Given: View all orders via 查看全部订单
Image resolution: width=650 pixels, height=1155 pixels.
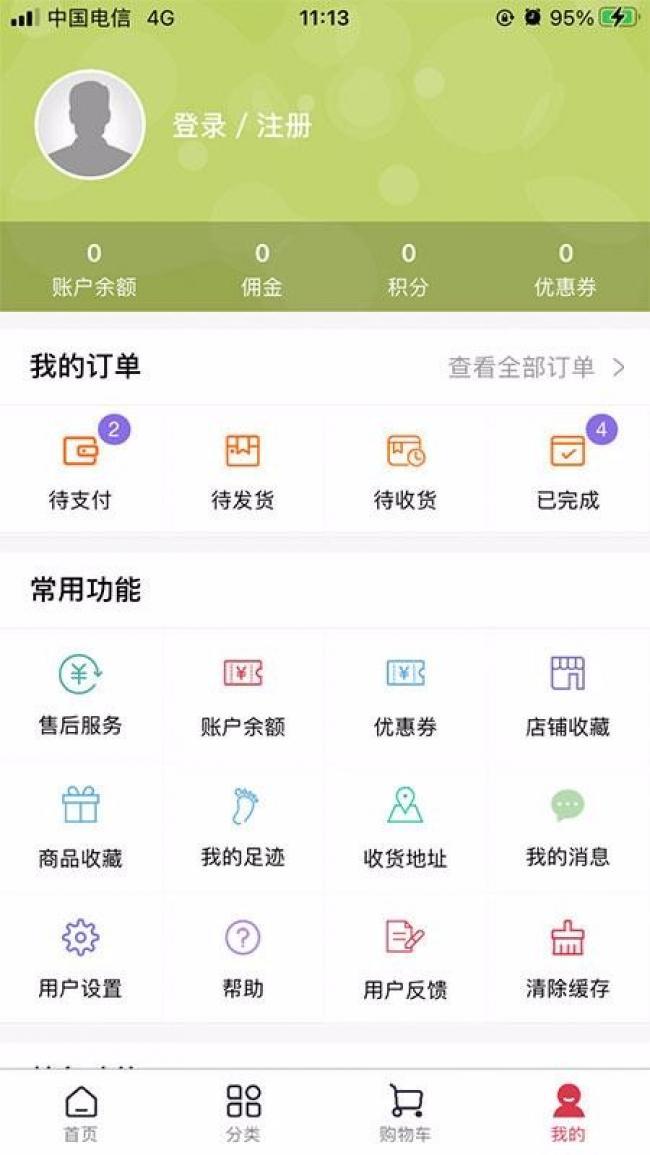Looking at the screenshot, I should [x=537, y=367].
